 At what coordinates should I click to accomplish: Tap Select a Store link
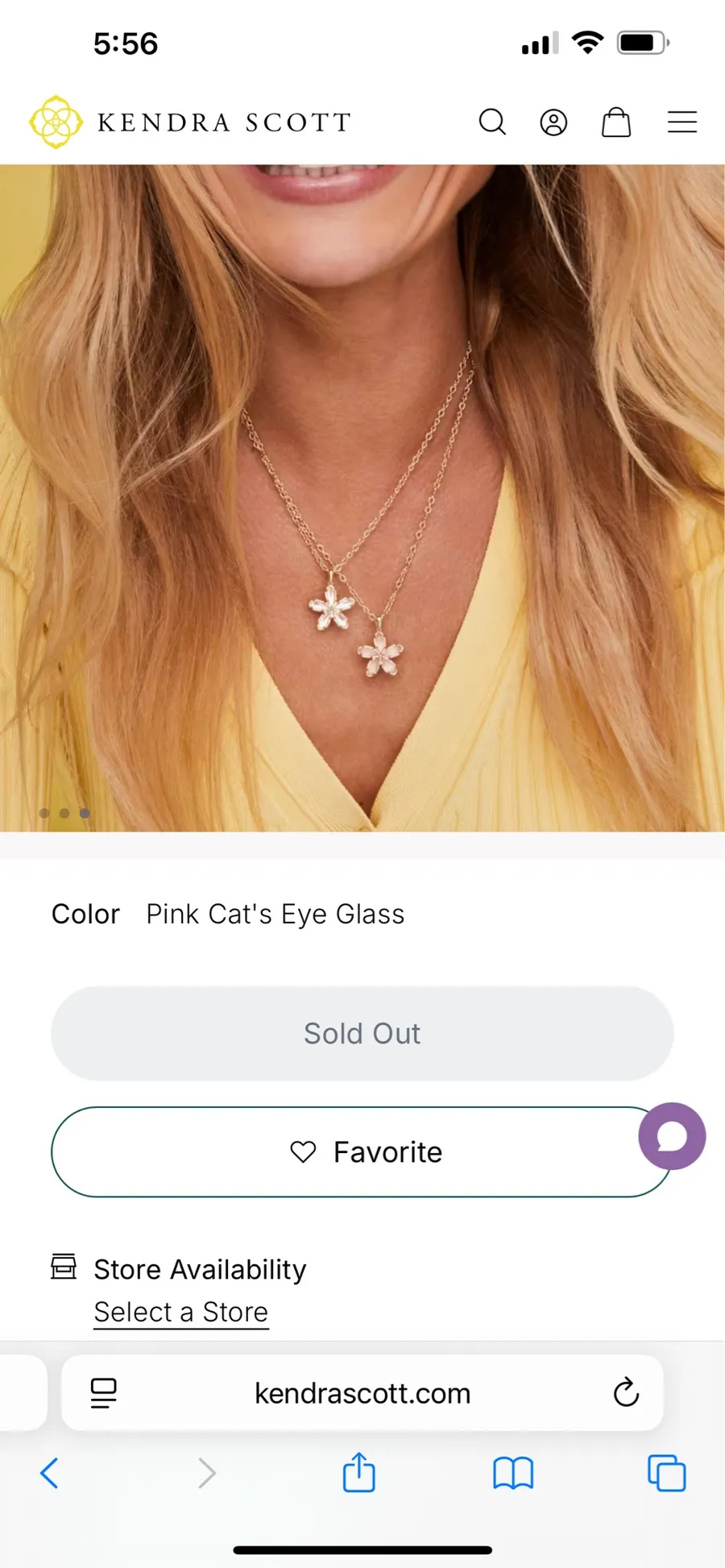point(180,1312)
